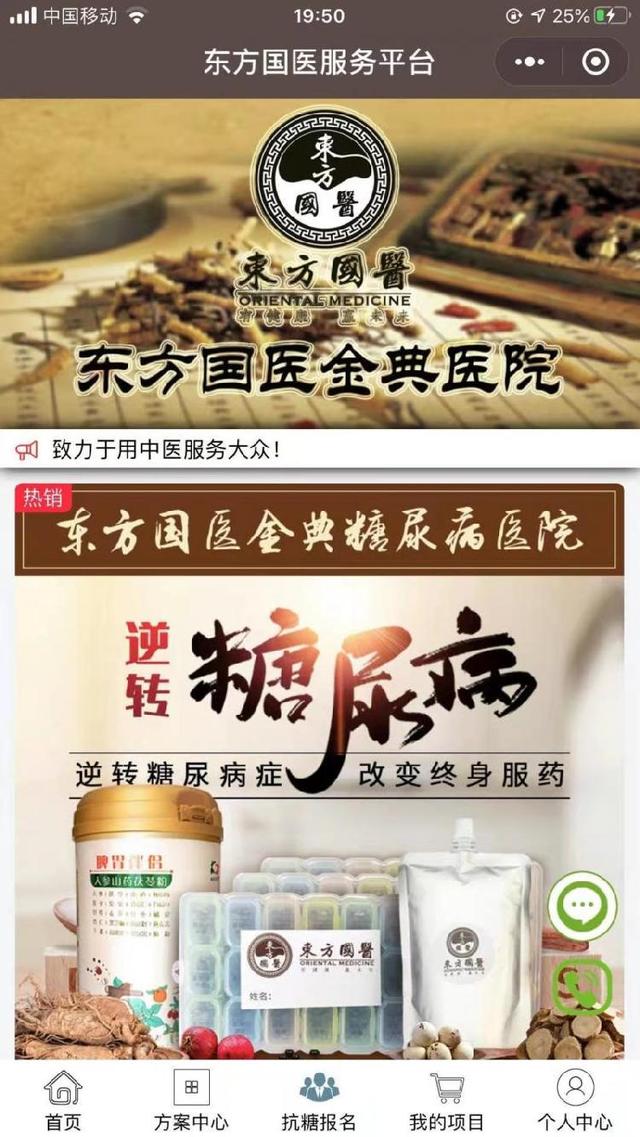Open the mini program more-options menu
The width and height of the screenshot is (640, 1137).
(530, 62)
